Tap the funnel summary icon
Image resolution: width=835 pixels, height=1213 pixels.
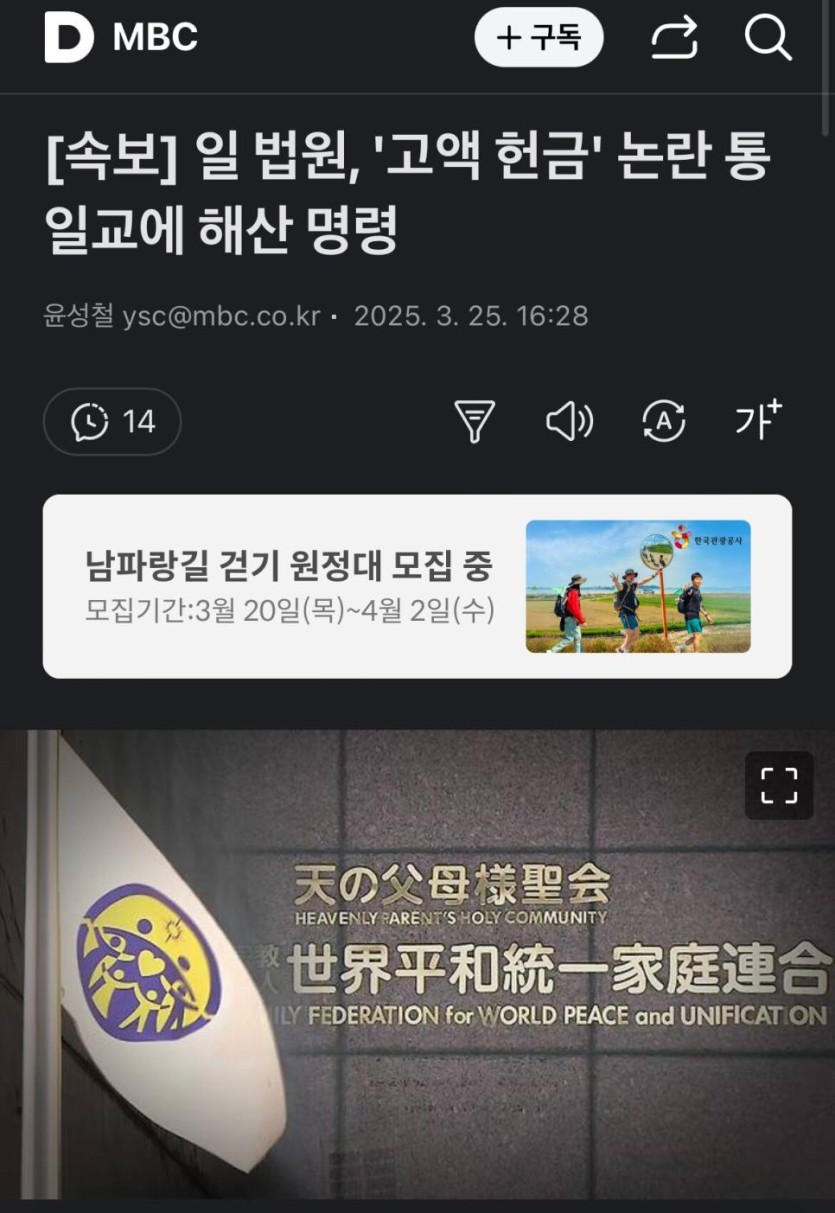[474, 422]
